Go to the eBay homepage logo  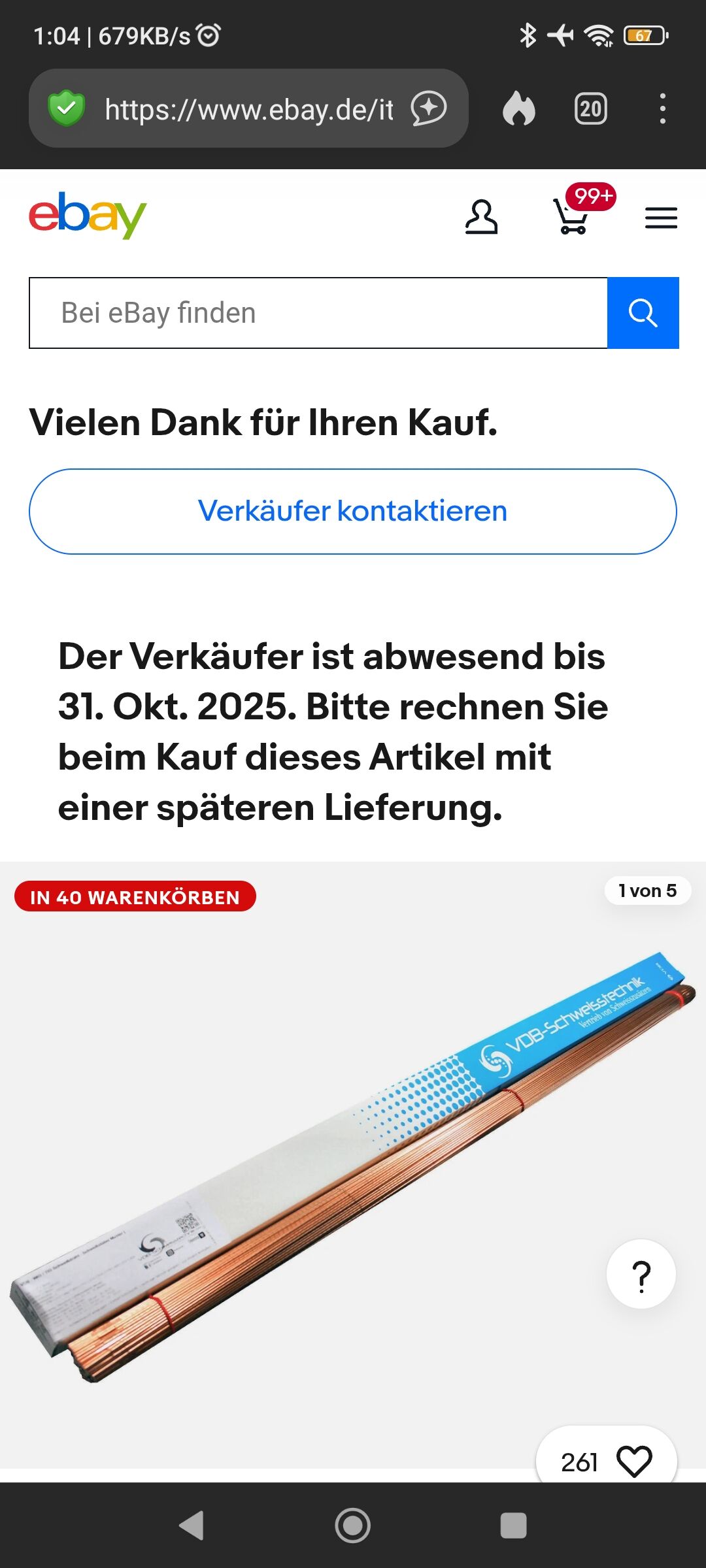point(88,216)
